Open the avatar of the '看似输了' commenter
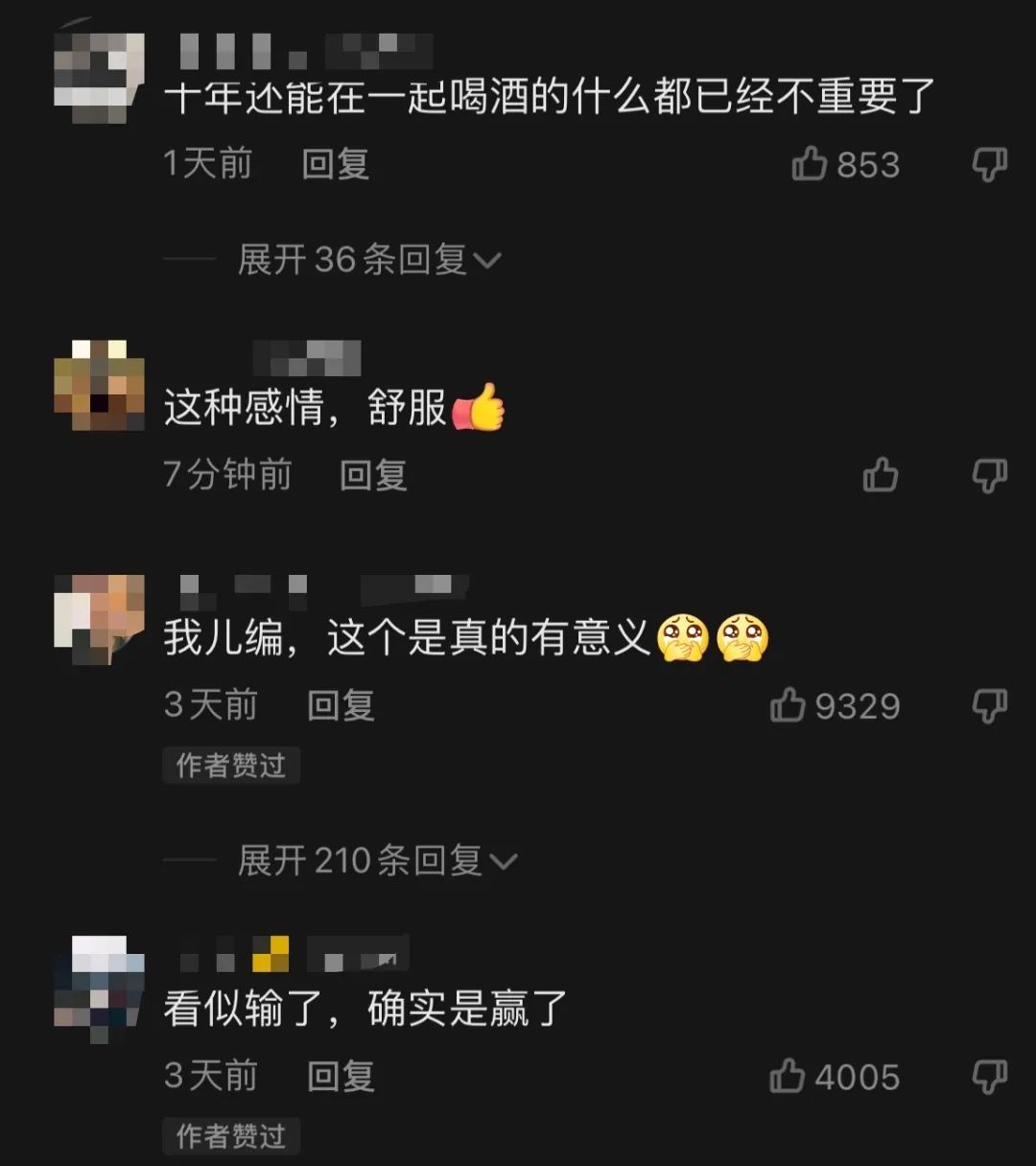1036x1166 pixels. pyautogui.click(x=99, y=985)
